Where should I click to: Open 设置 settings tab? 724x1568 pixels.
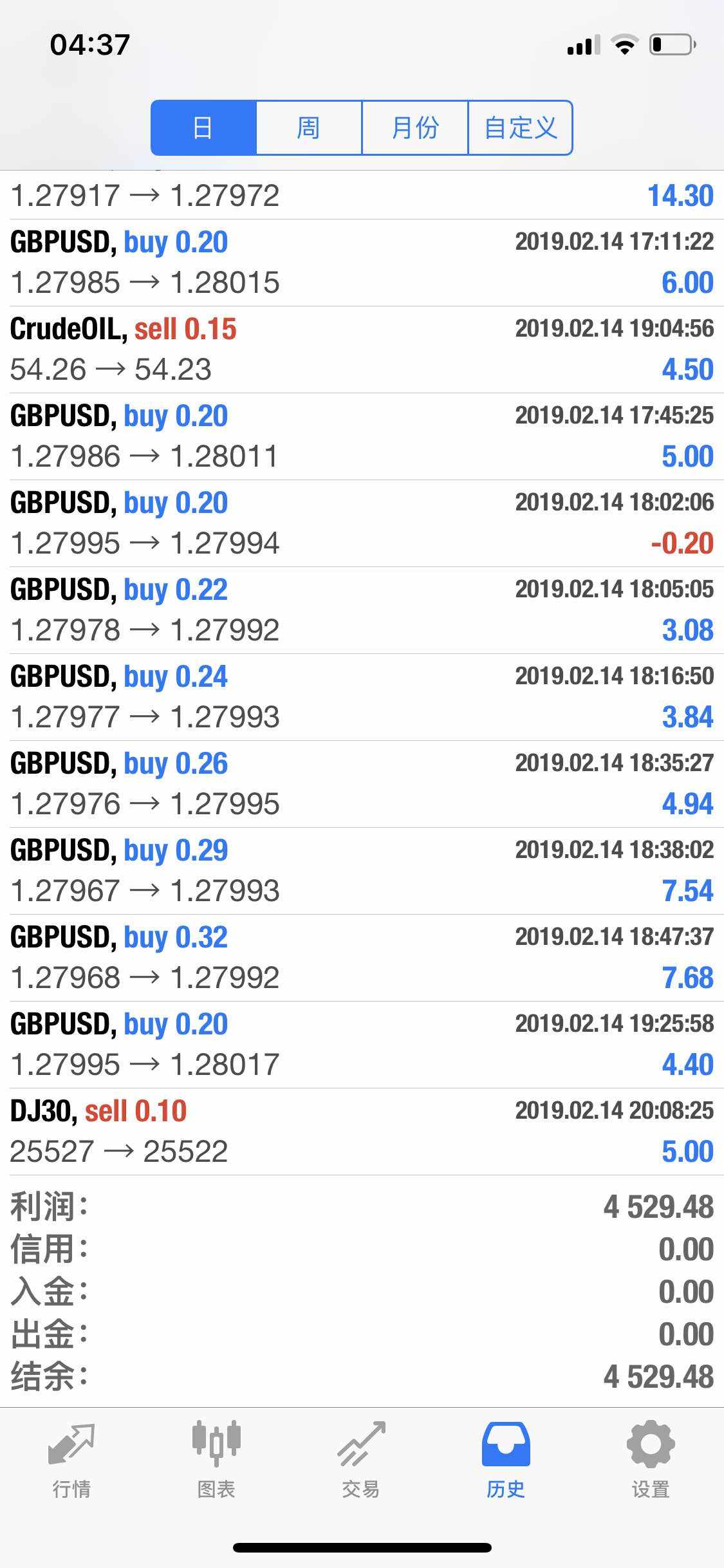[651, 1459]
